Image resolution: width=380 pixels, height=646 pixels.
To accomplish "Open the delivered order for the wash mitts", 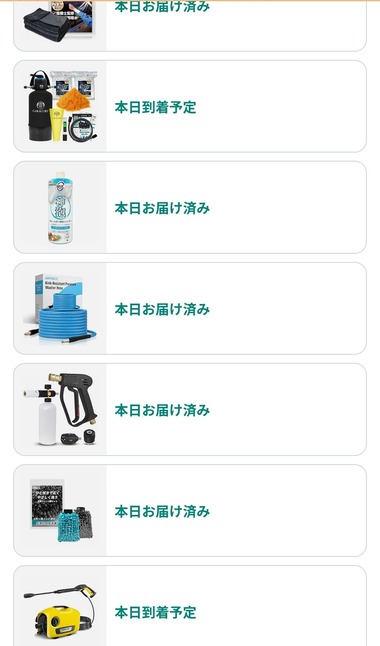I will pos(190,510).
